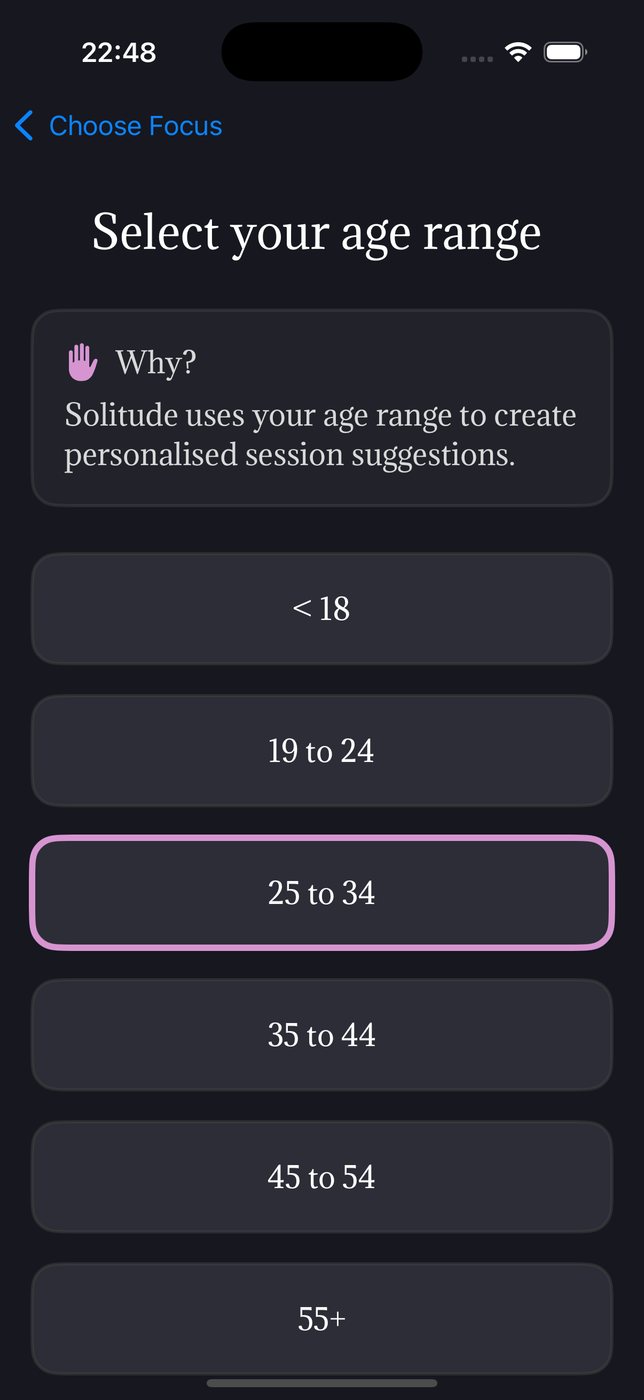Go back to Choose Focus
Viewport: 644px width, 1400px height.
[x=118, y=126]
